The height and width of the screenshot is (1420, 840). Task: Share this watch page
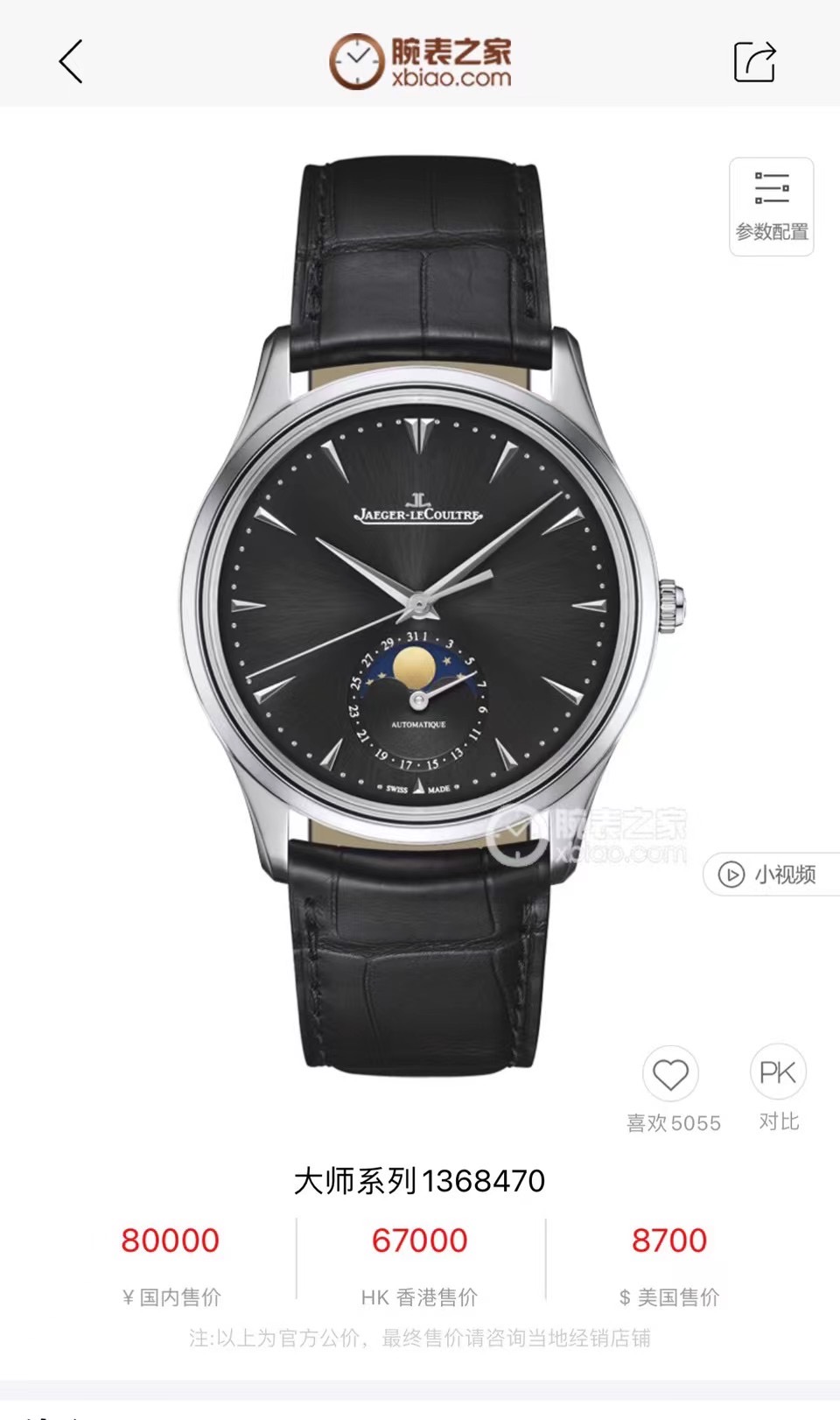click(x=754, y=61)
